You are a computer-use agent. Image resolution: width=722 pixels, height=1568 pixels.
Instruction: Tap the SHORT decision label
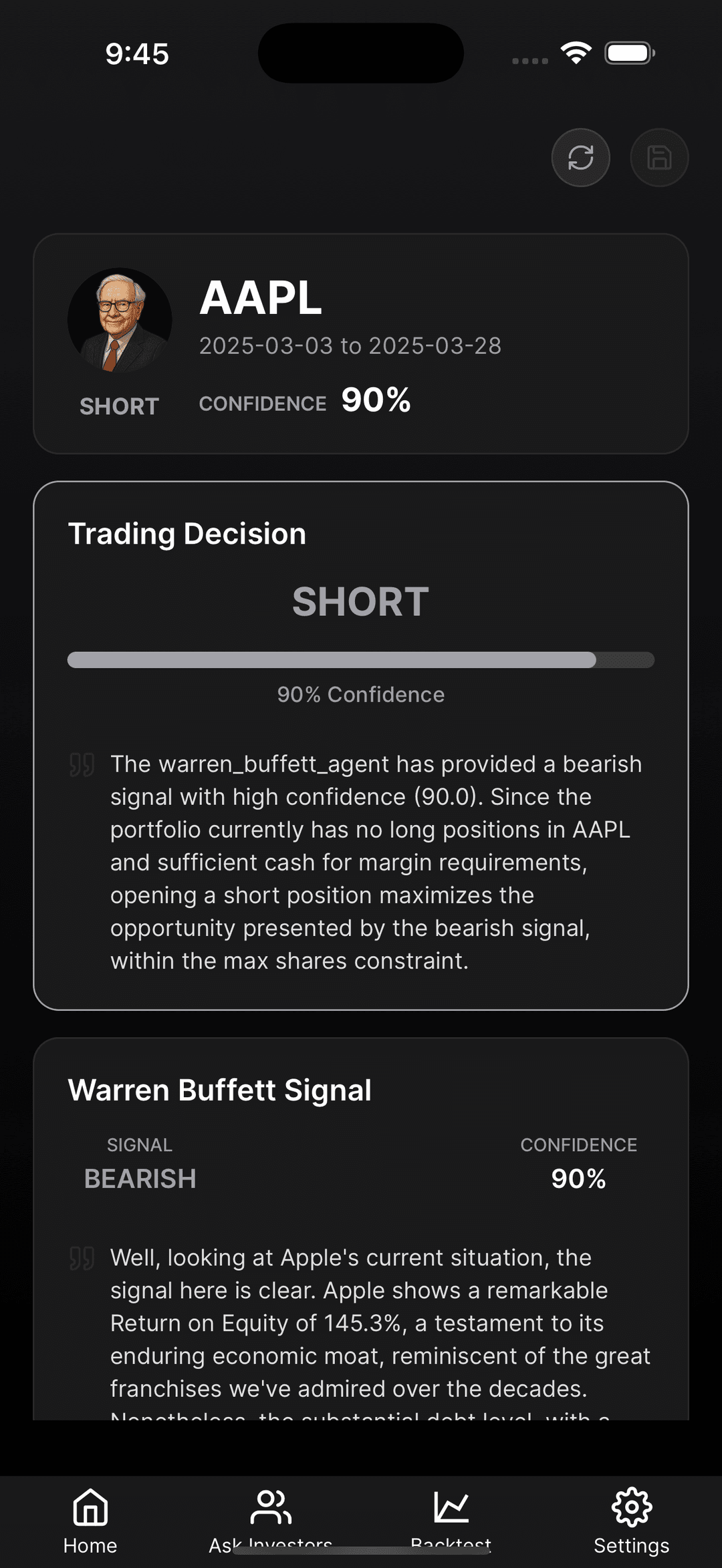[361, 601]
